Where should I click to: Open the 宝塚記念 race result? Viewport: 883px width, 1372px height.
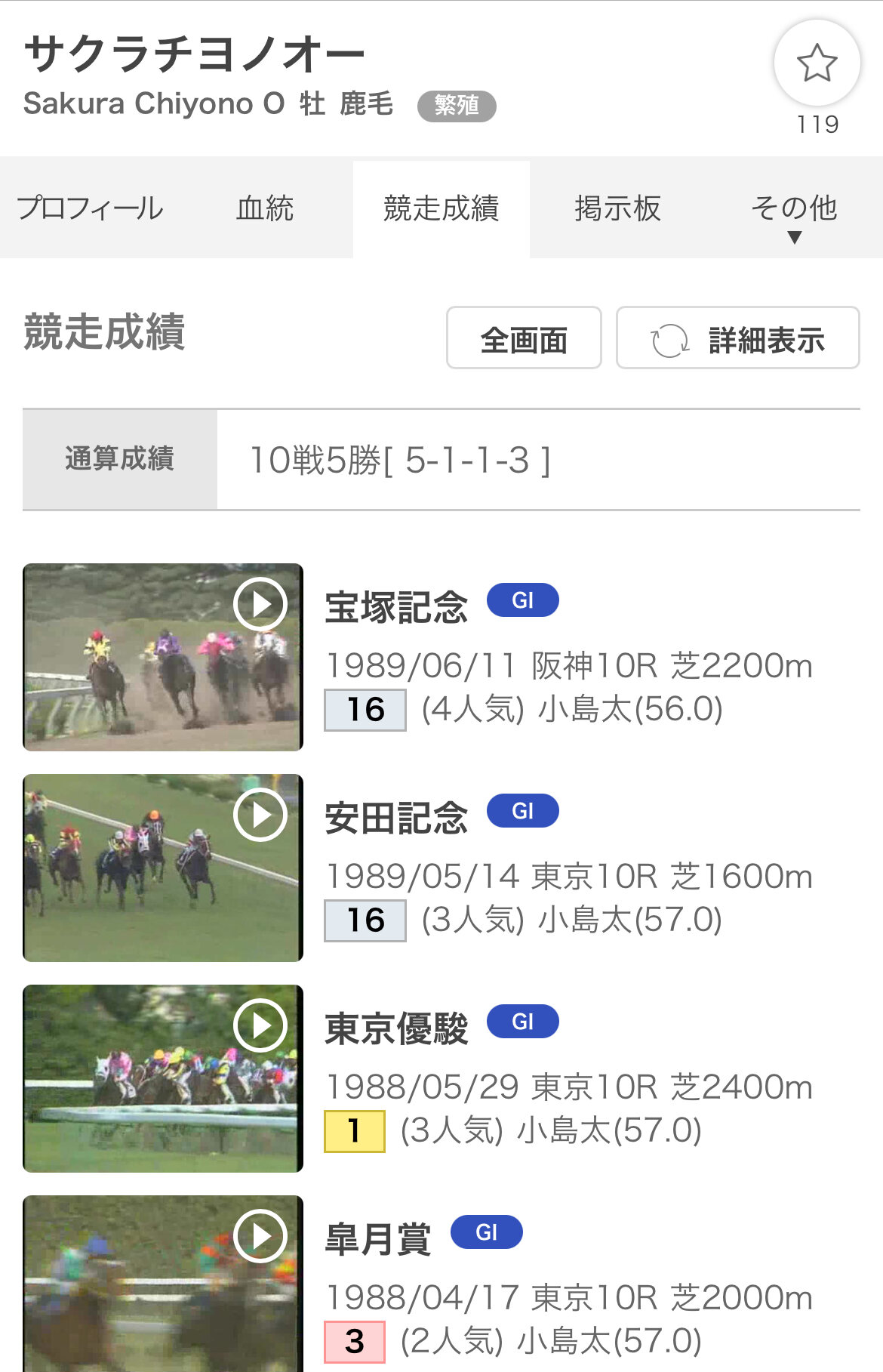(397, 607)
